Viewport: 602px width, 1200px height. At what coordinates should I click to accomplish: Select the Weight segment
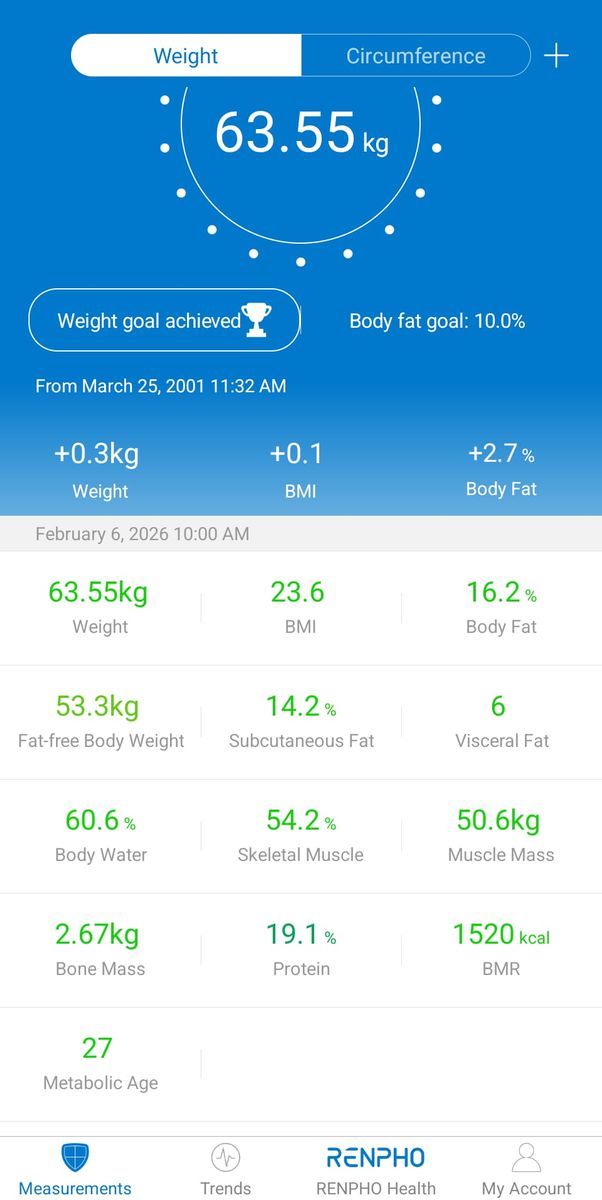tap(186, 56)
